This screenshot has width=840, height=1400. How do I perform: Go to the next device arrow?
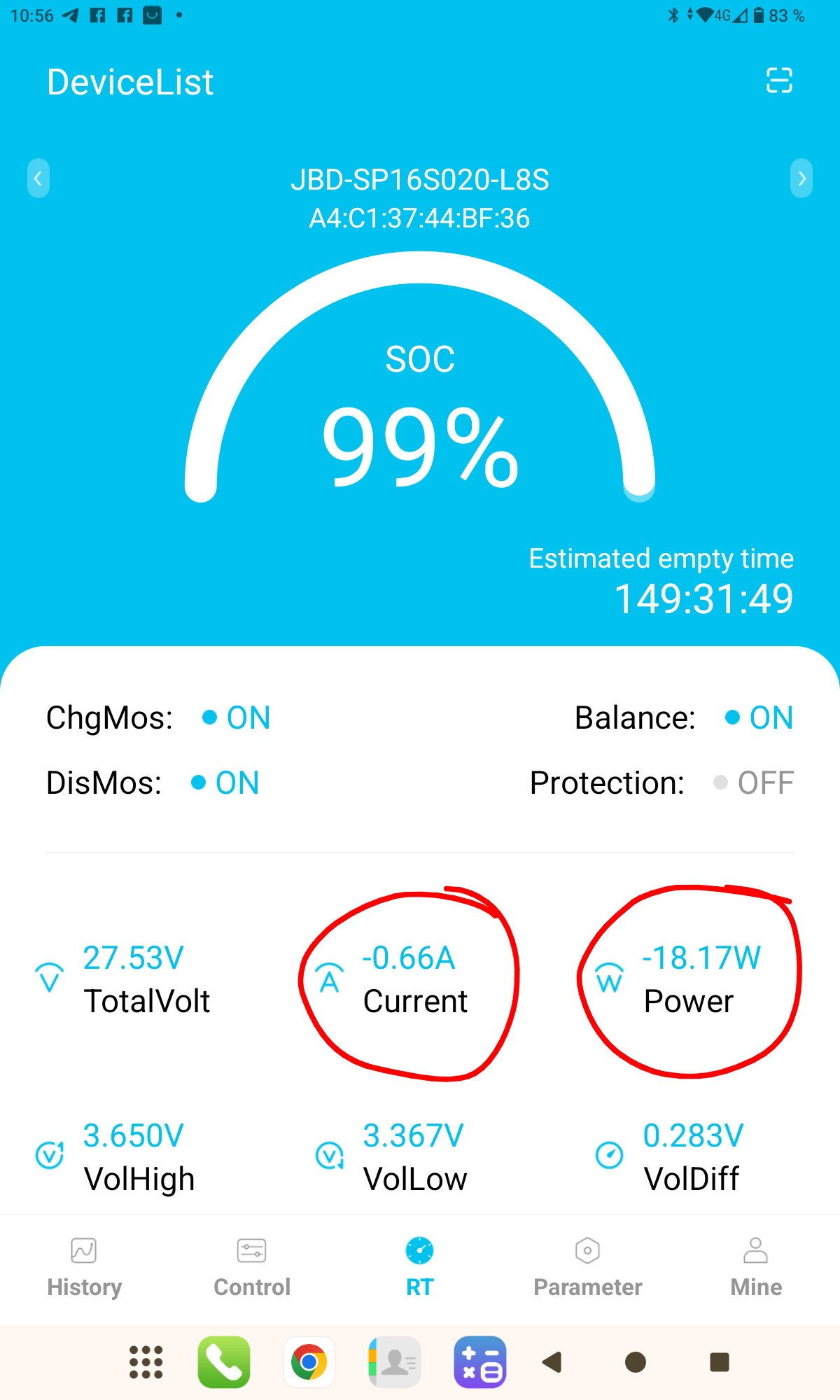pos(801,178)
